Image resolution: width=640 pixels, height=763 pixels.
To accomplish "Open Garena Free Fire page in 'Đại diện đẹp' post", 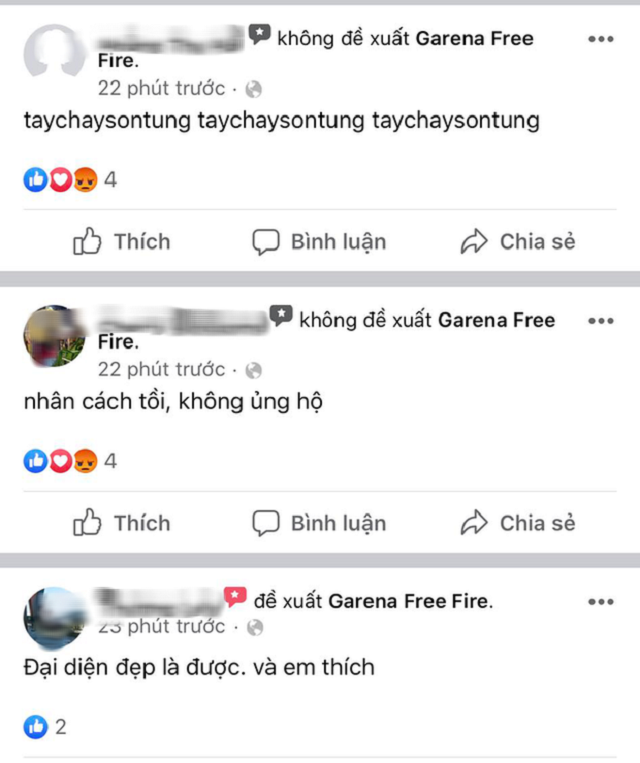I will [x=410, y=601].
